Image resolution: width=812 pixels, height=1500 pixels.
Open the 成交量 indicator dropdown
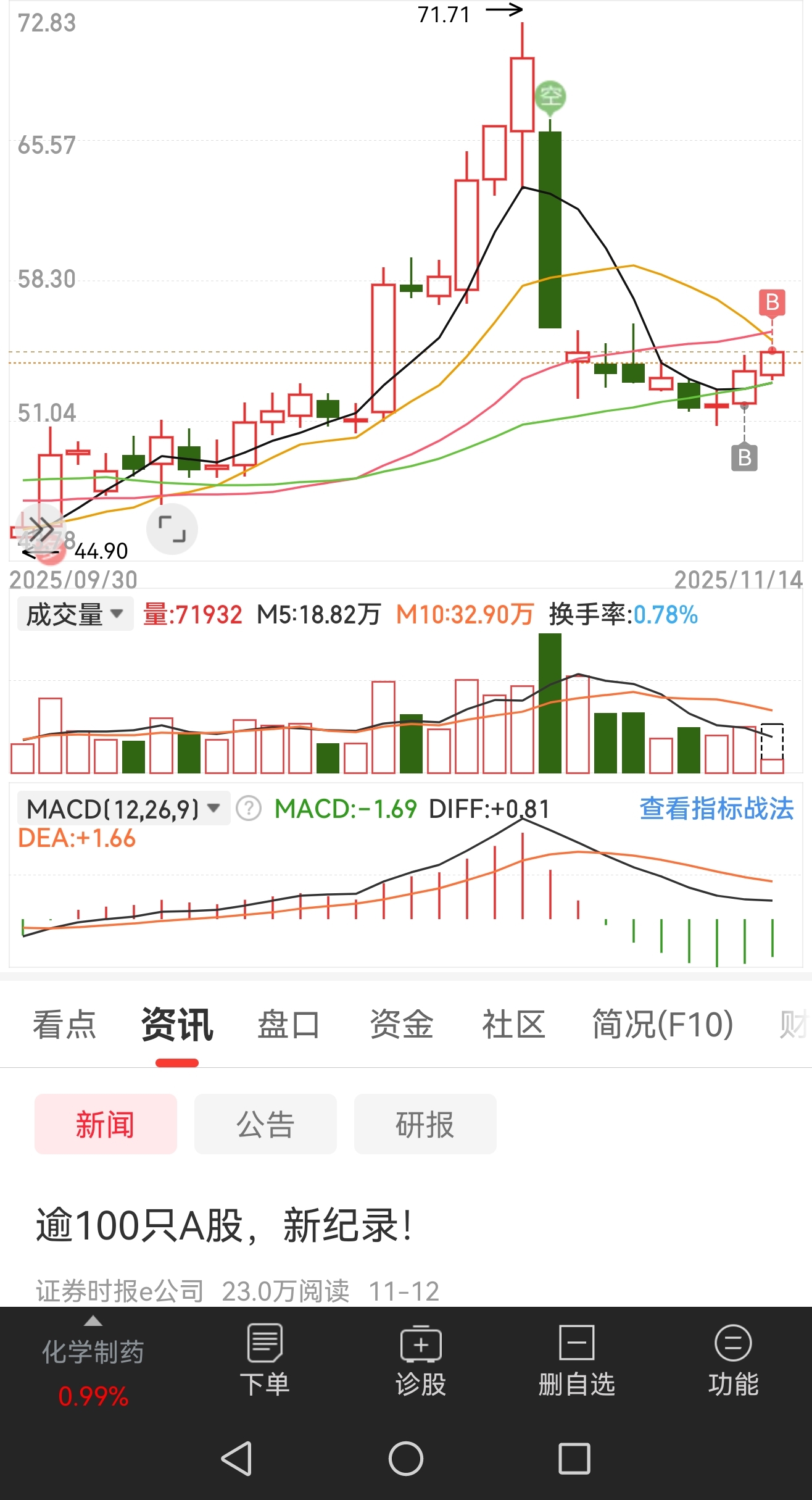[75, 614]
